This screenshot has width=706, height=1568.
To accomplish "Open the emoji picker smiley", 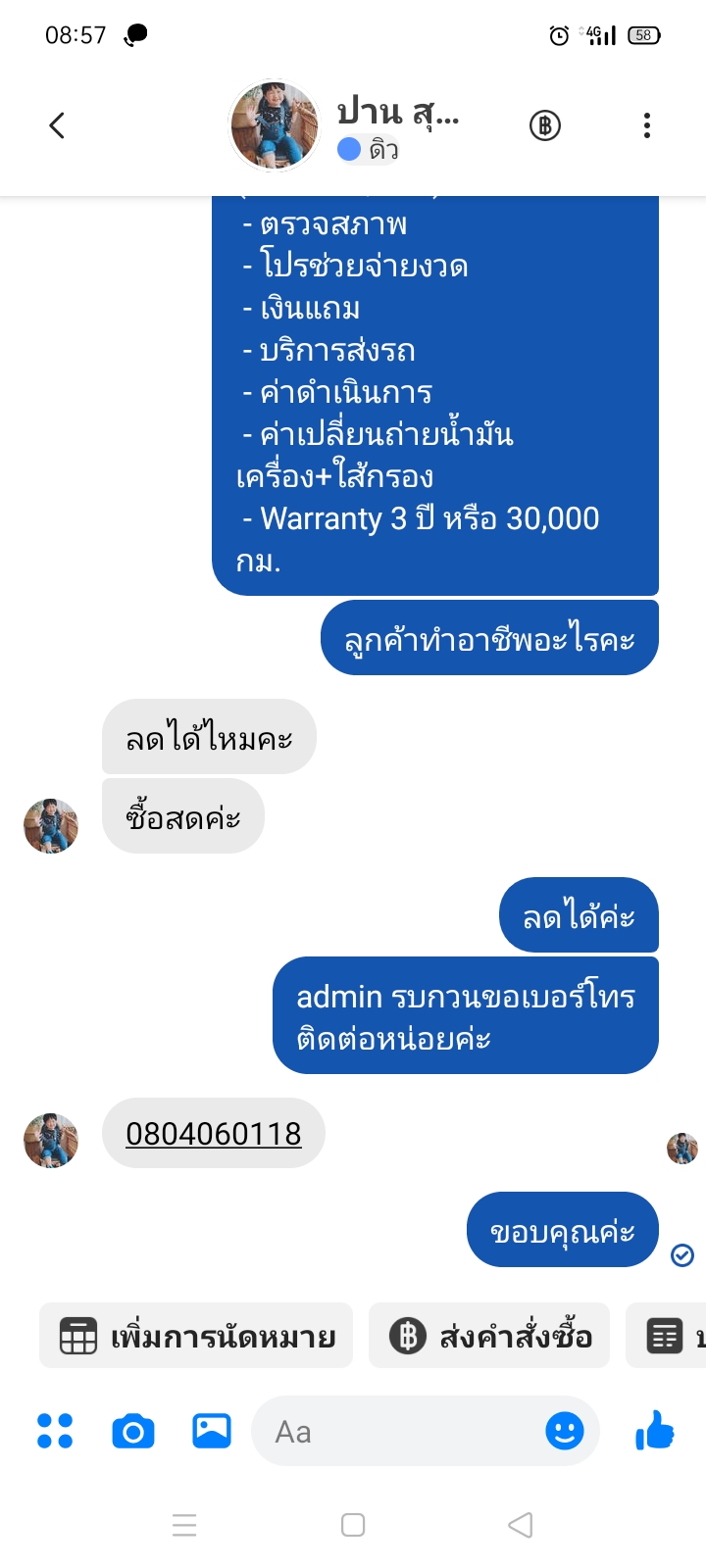I will [x=565, y=1431].
